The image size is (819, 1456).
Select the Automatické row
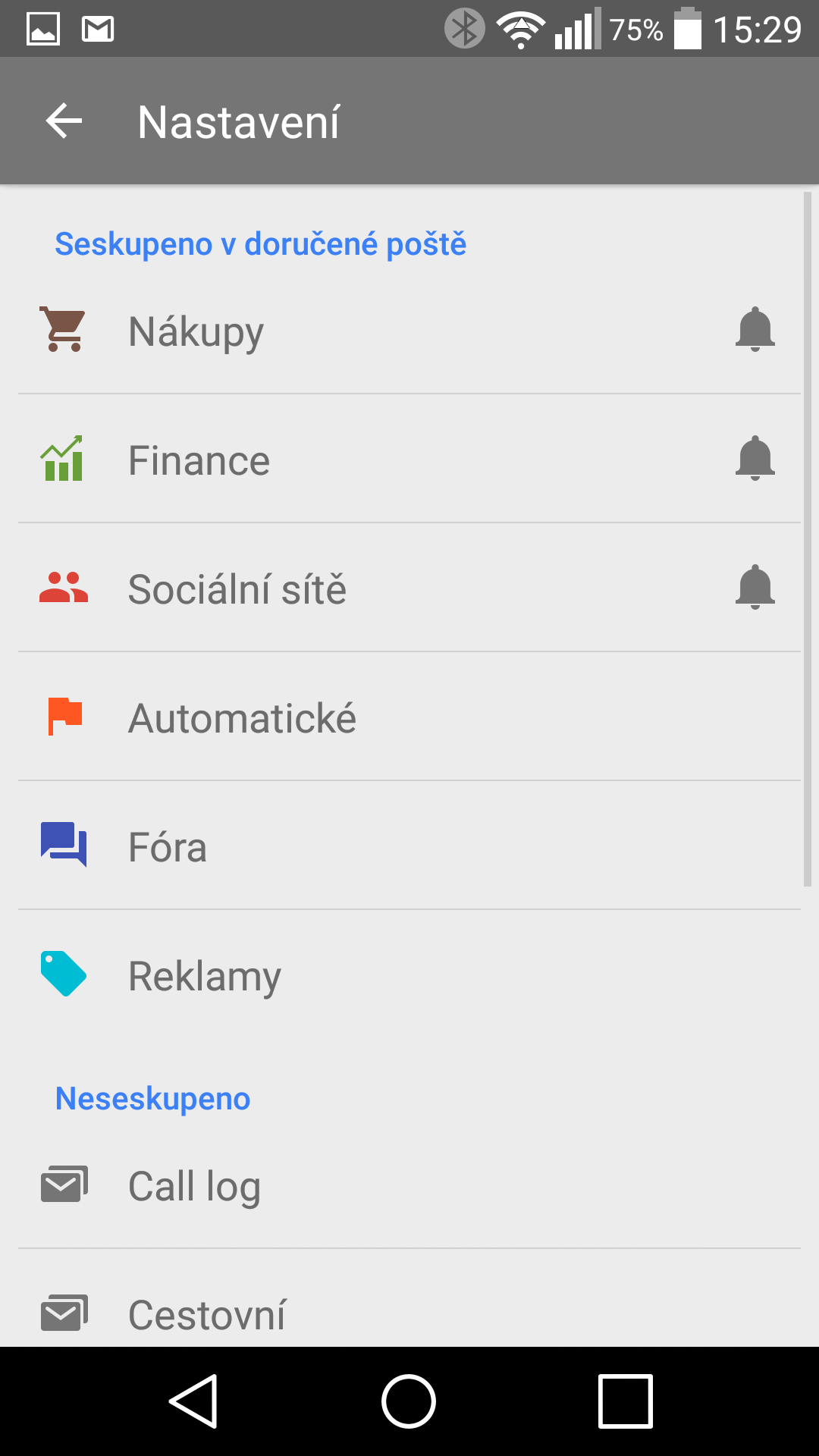point(409,717)
